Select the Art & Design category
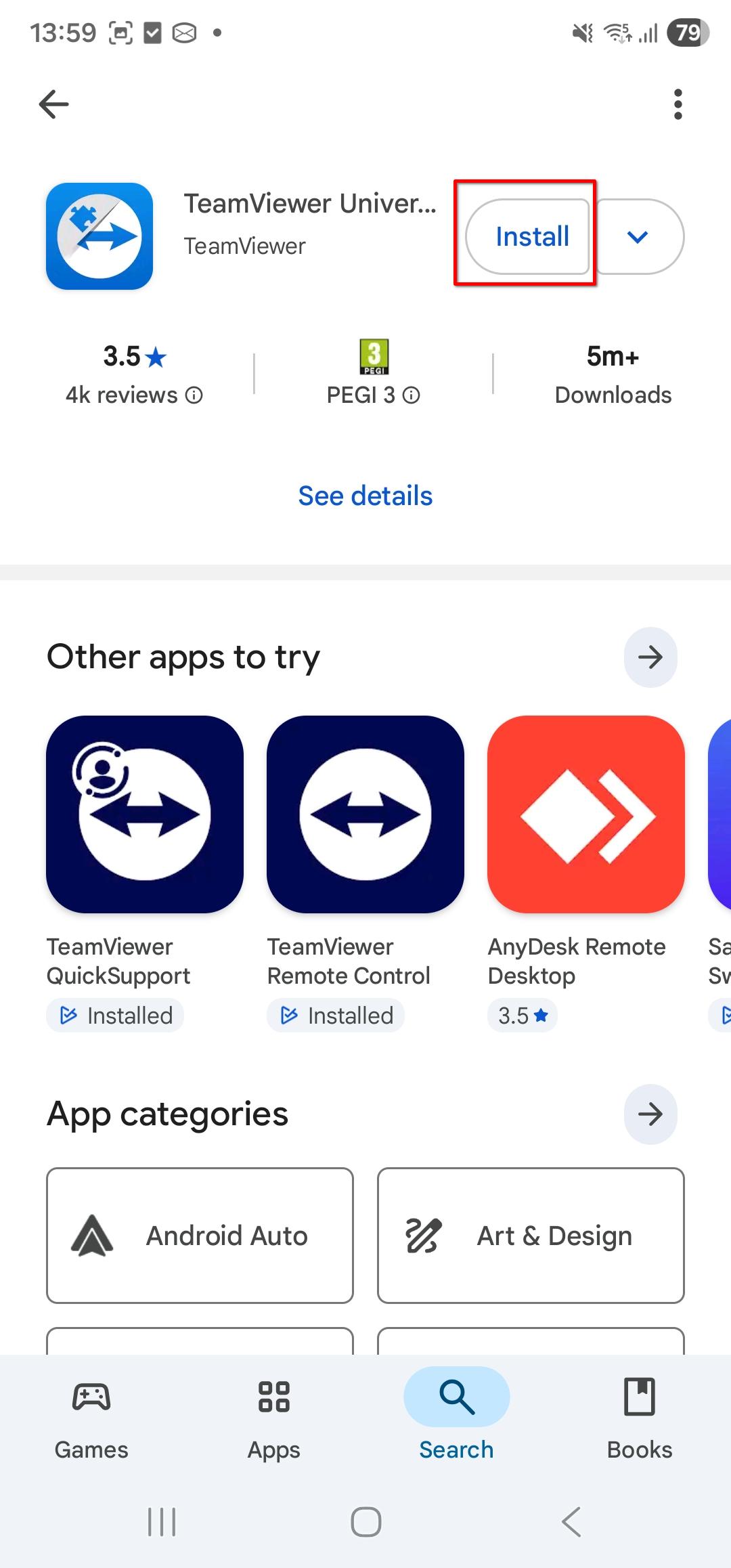The height and width of the screenshot is (1568, 731). [531, 1235]
